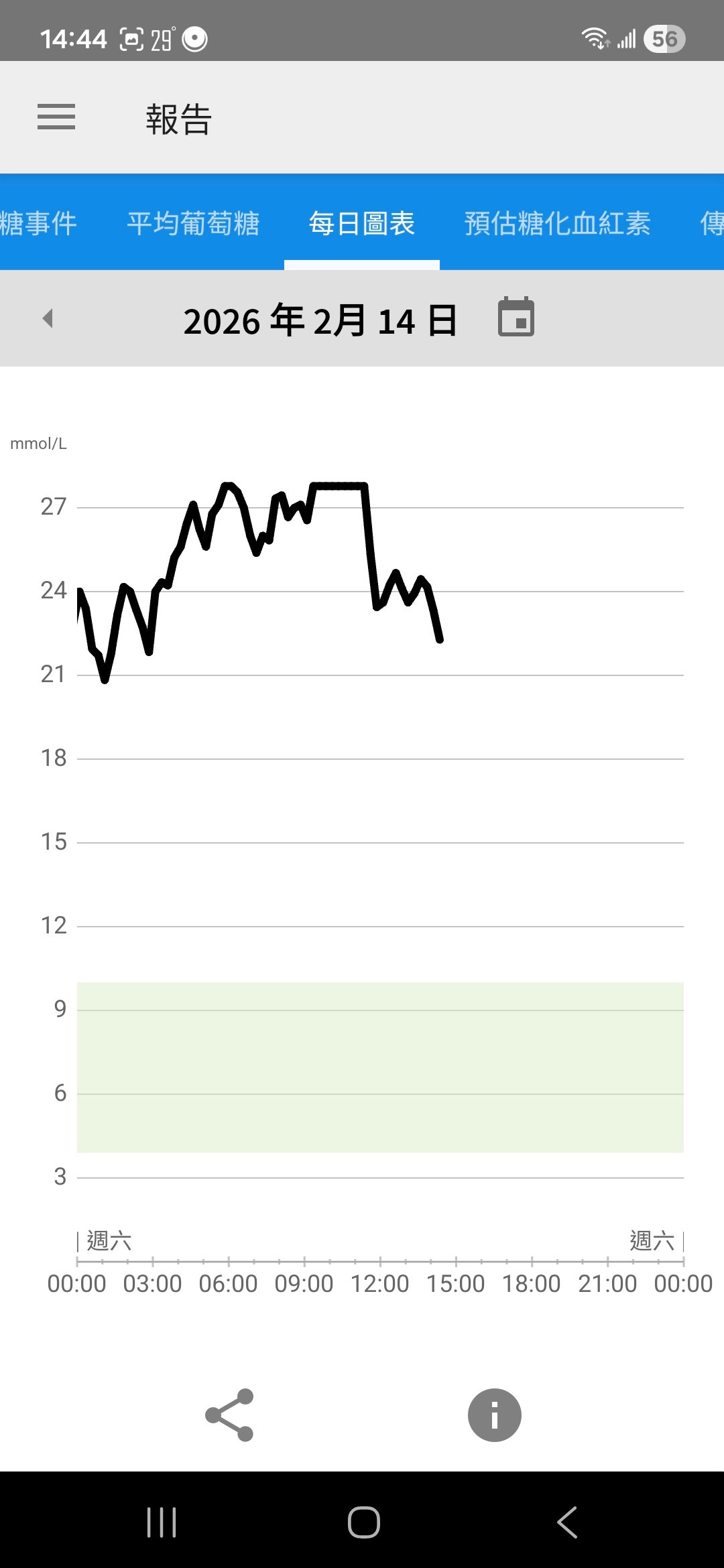Open the 糖事件 tab

tap(38, 223)
